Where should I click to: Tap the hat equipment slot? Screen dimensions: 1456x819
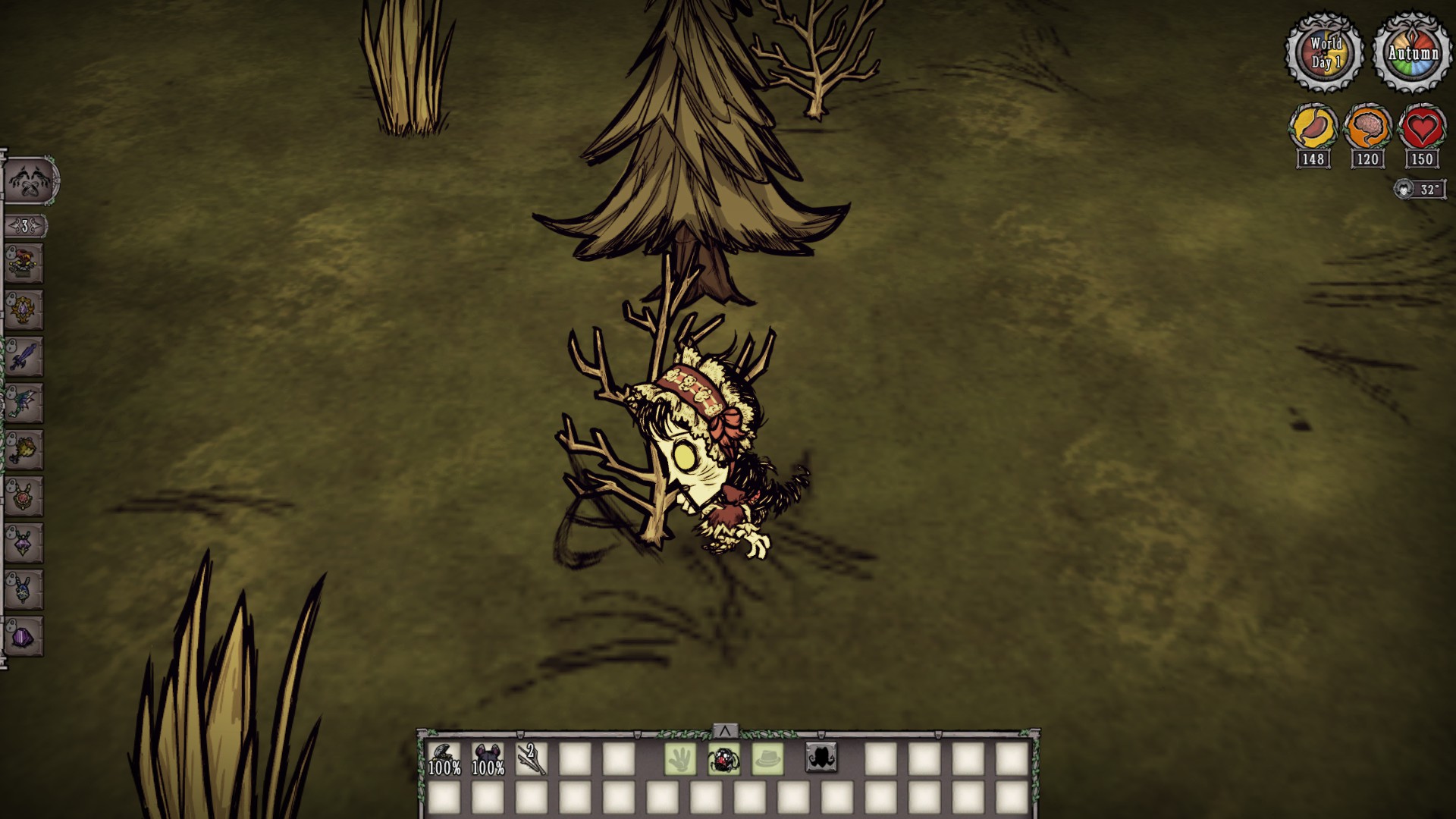click(767, 759)
